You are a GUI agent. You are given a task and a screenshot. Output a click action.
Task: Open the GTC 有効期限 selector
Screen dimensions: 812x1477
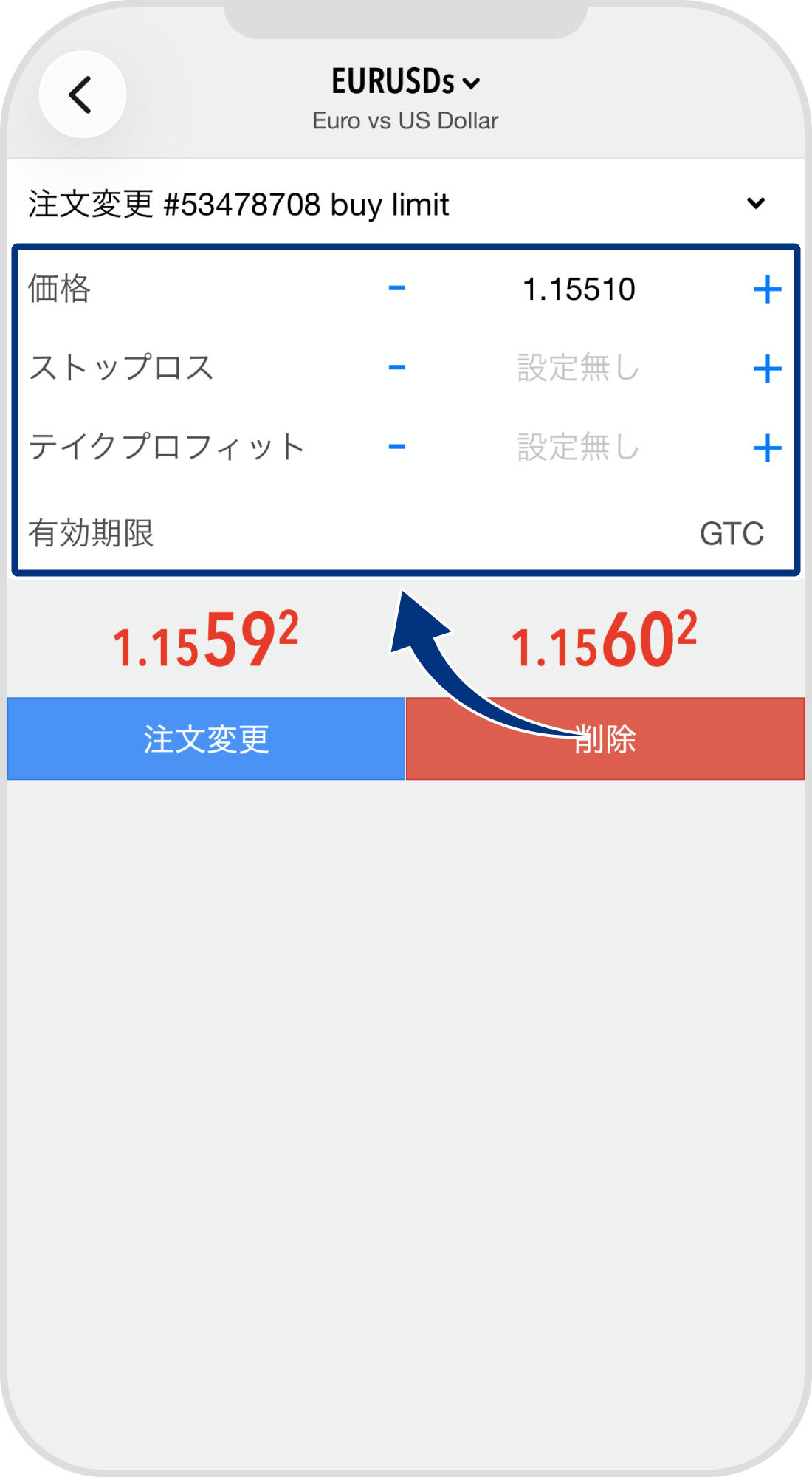point(731,533)
